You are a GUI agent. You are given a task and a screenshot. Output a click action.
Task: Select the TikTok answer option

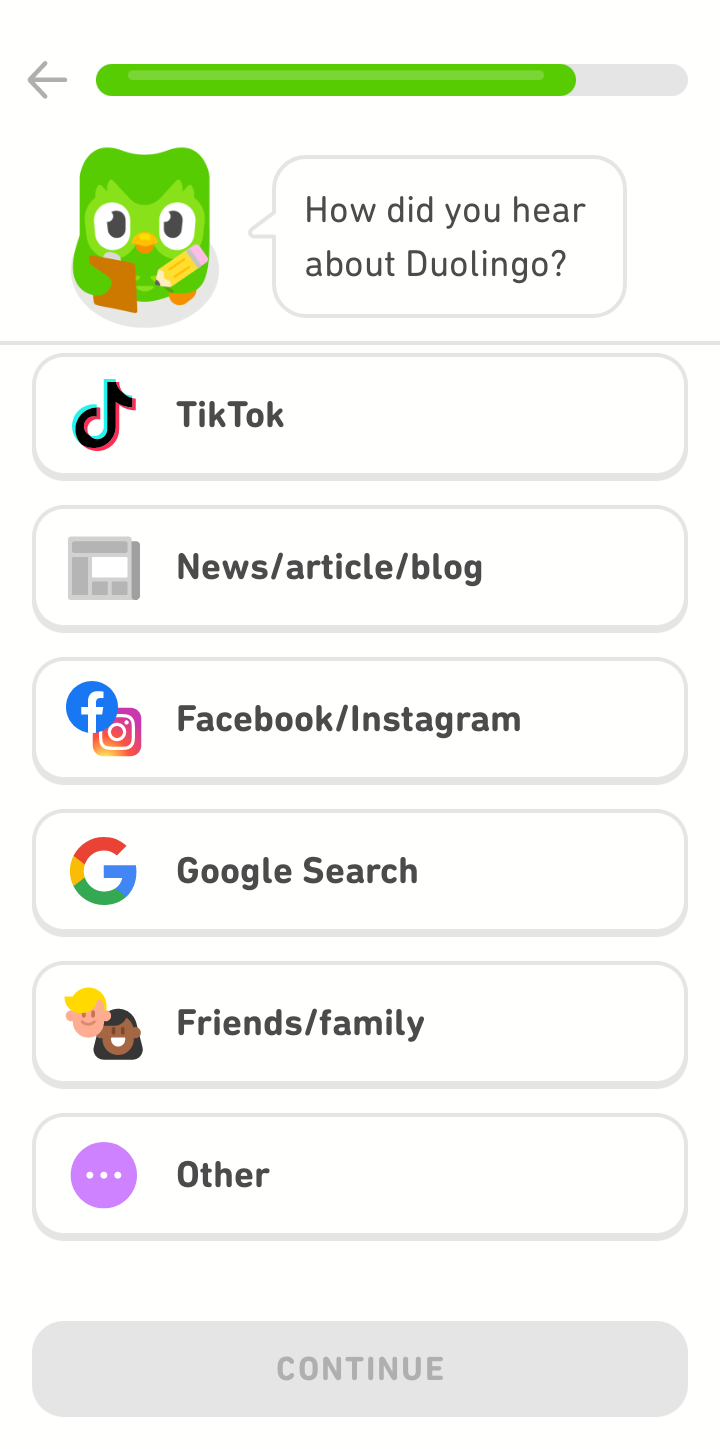point(360,416)
